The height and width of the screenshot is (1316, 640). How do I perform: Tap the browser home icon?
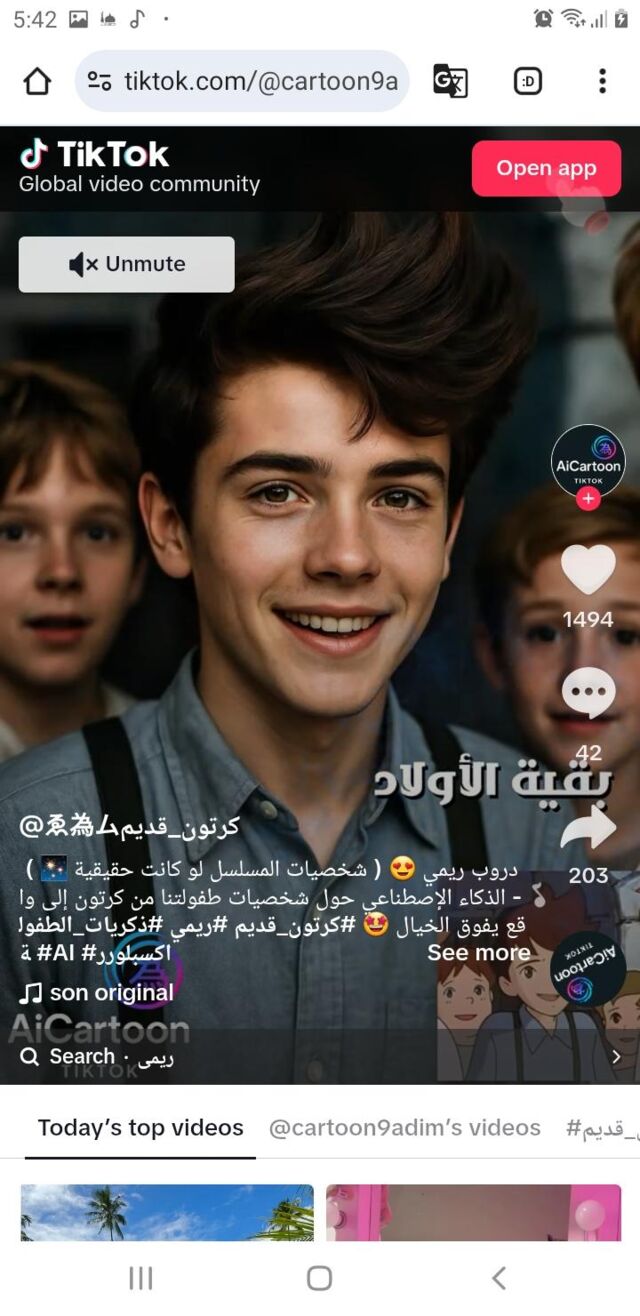pos(37,81)
